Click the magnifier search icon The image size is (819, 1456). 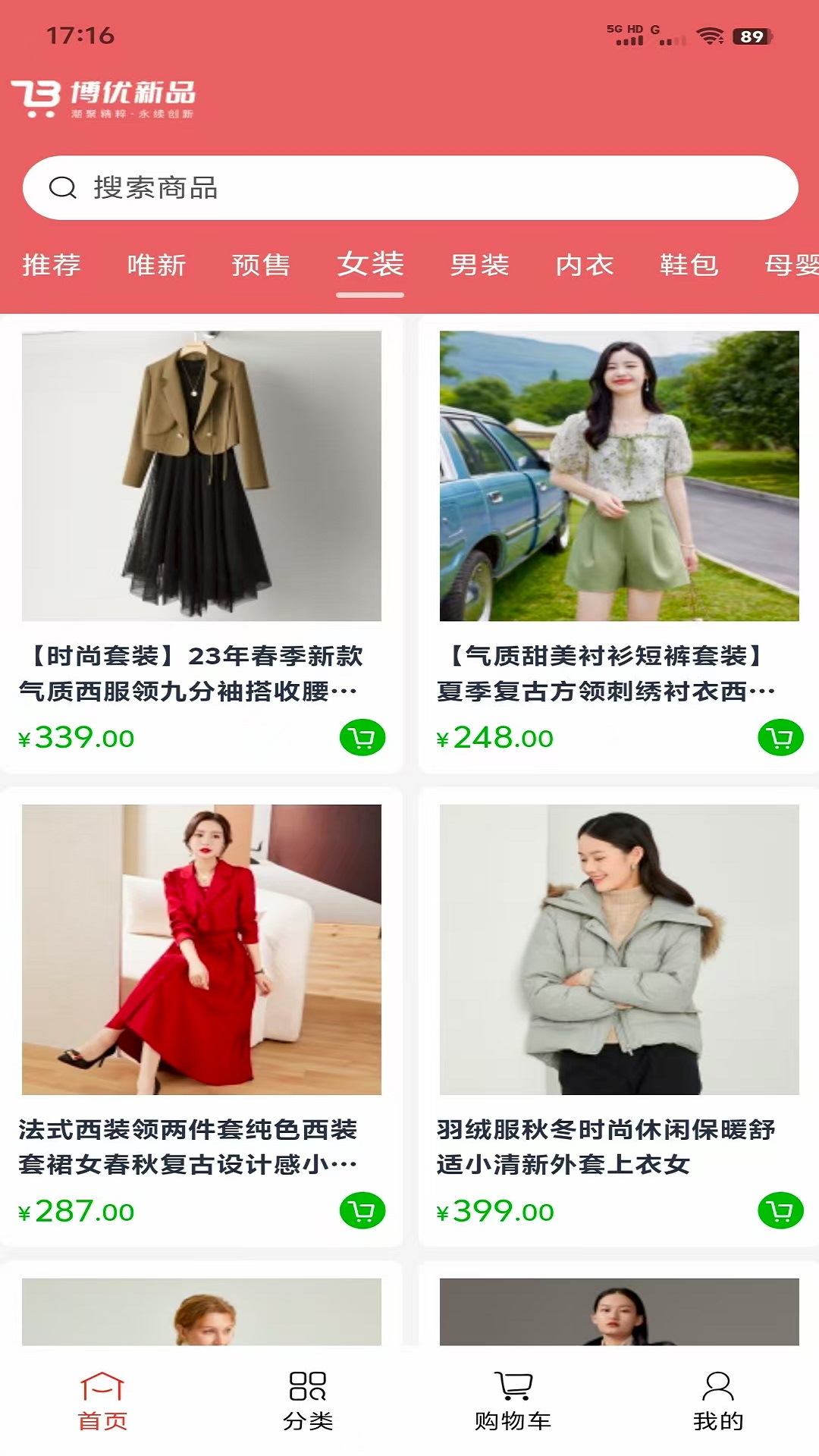coord(64,188)
